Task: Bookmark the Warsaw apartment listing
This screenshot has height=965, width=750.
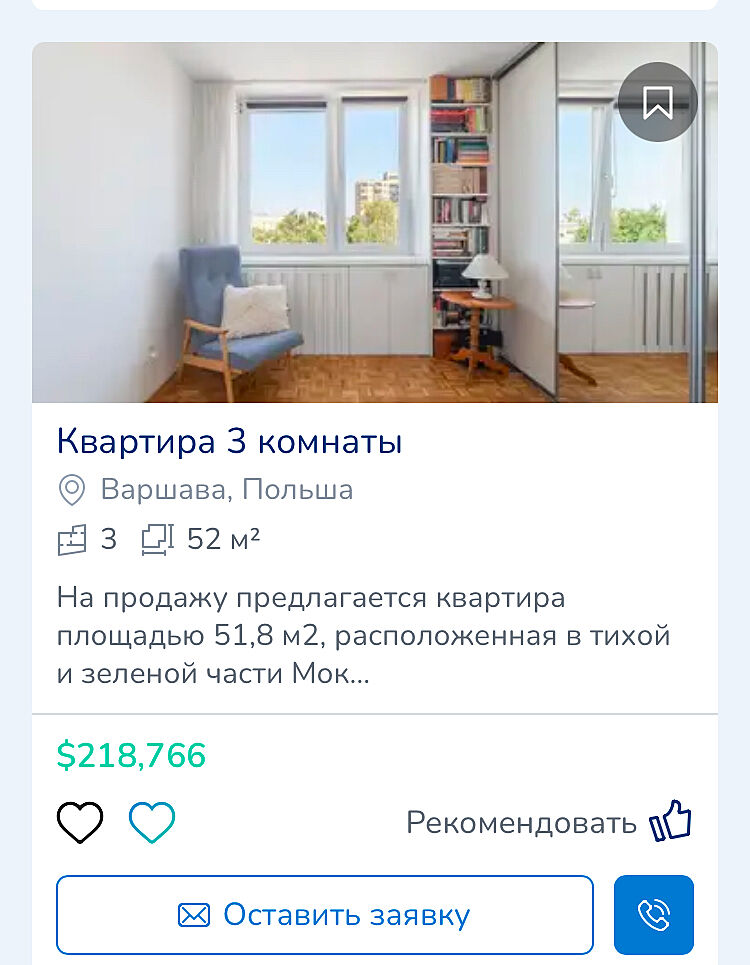Action: [657, 102]
